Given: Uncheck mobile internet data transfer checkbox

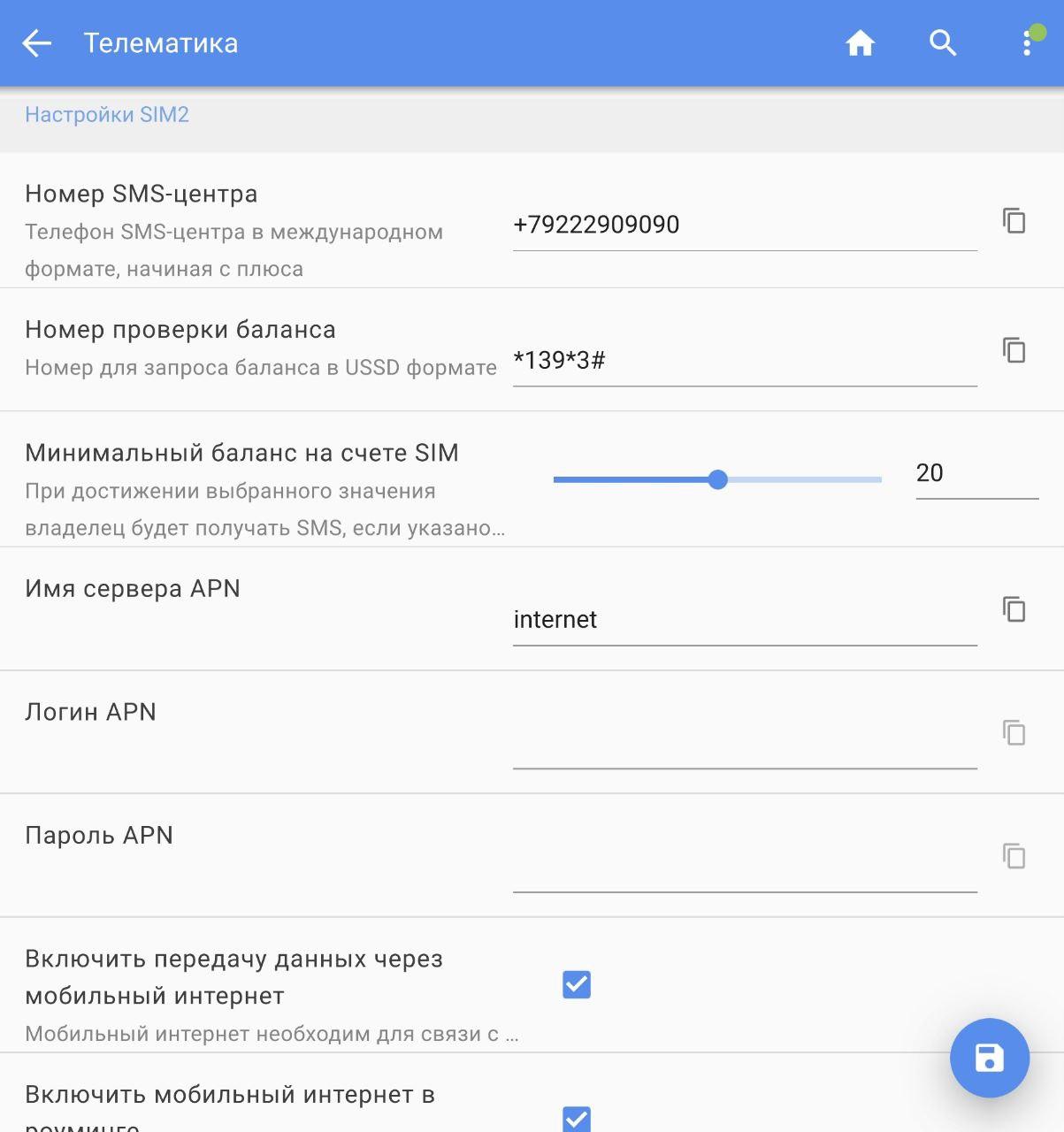Looking at the screenshot, I should click(x=577, y=984).
